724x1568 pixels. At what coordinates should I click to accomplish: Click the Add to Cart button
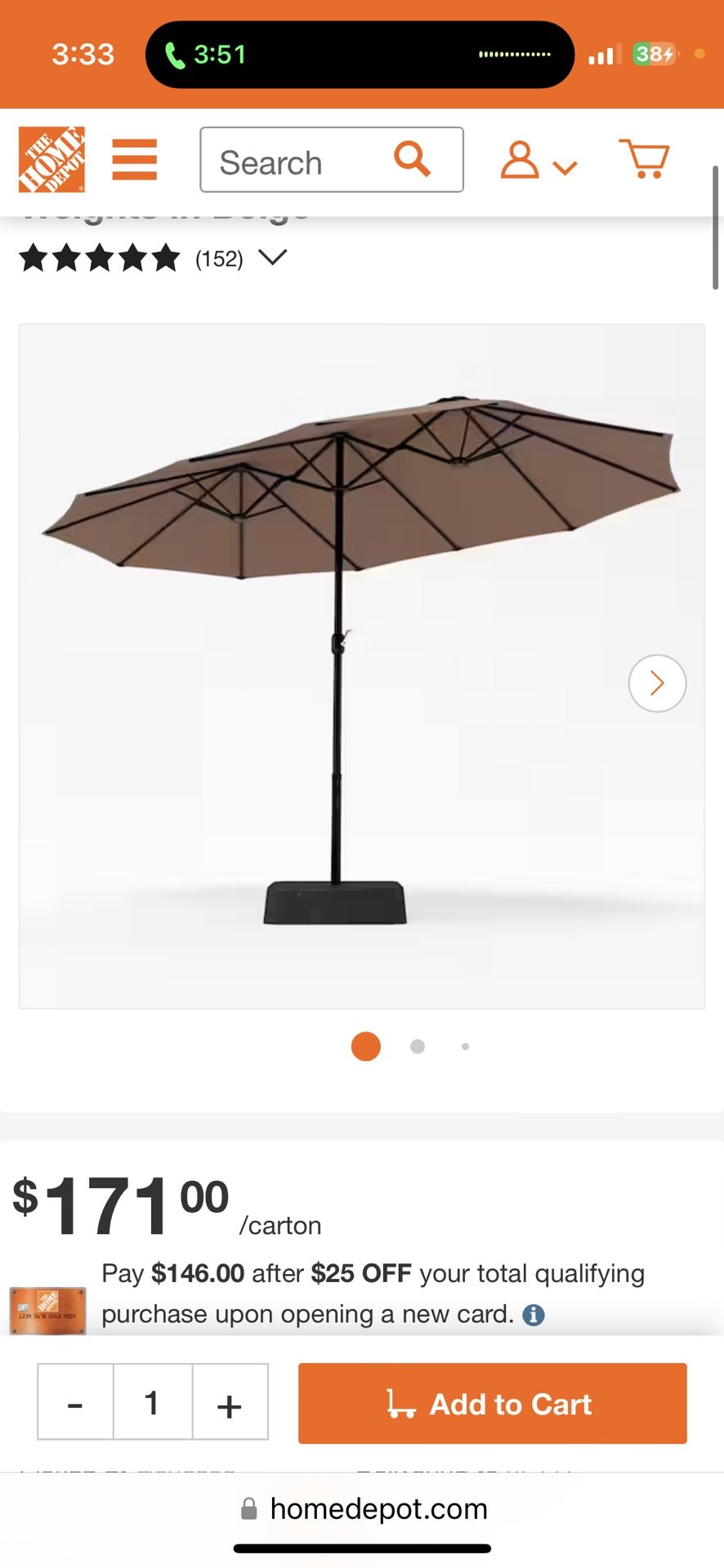[x=491, y=1403]
